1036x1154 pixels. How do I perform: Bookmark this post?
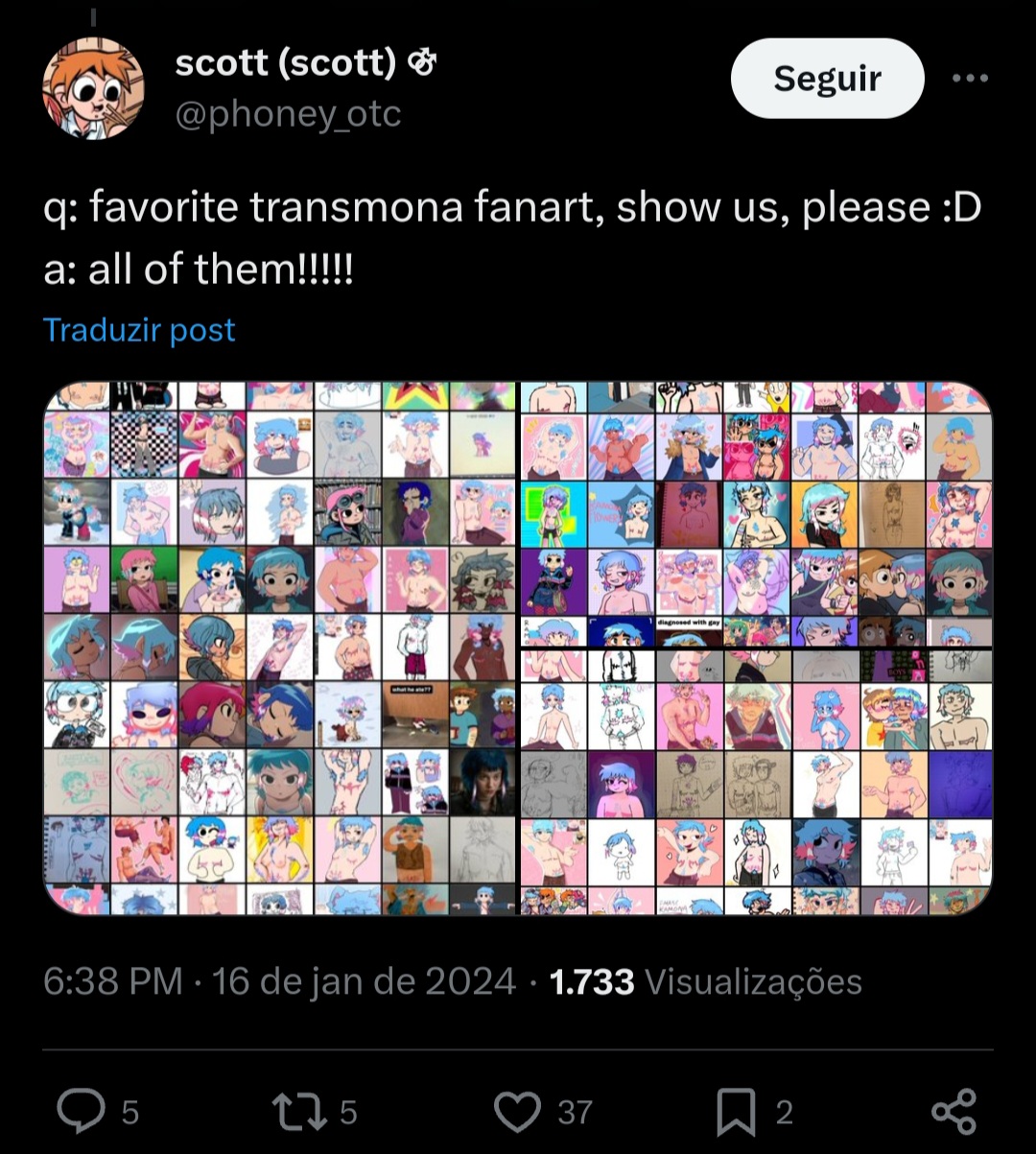click(x=737, y=1111)
